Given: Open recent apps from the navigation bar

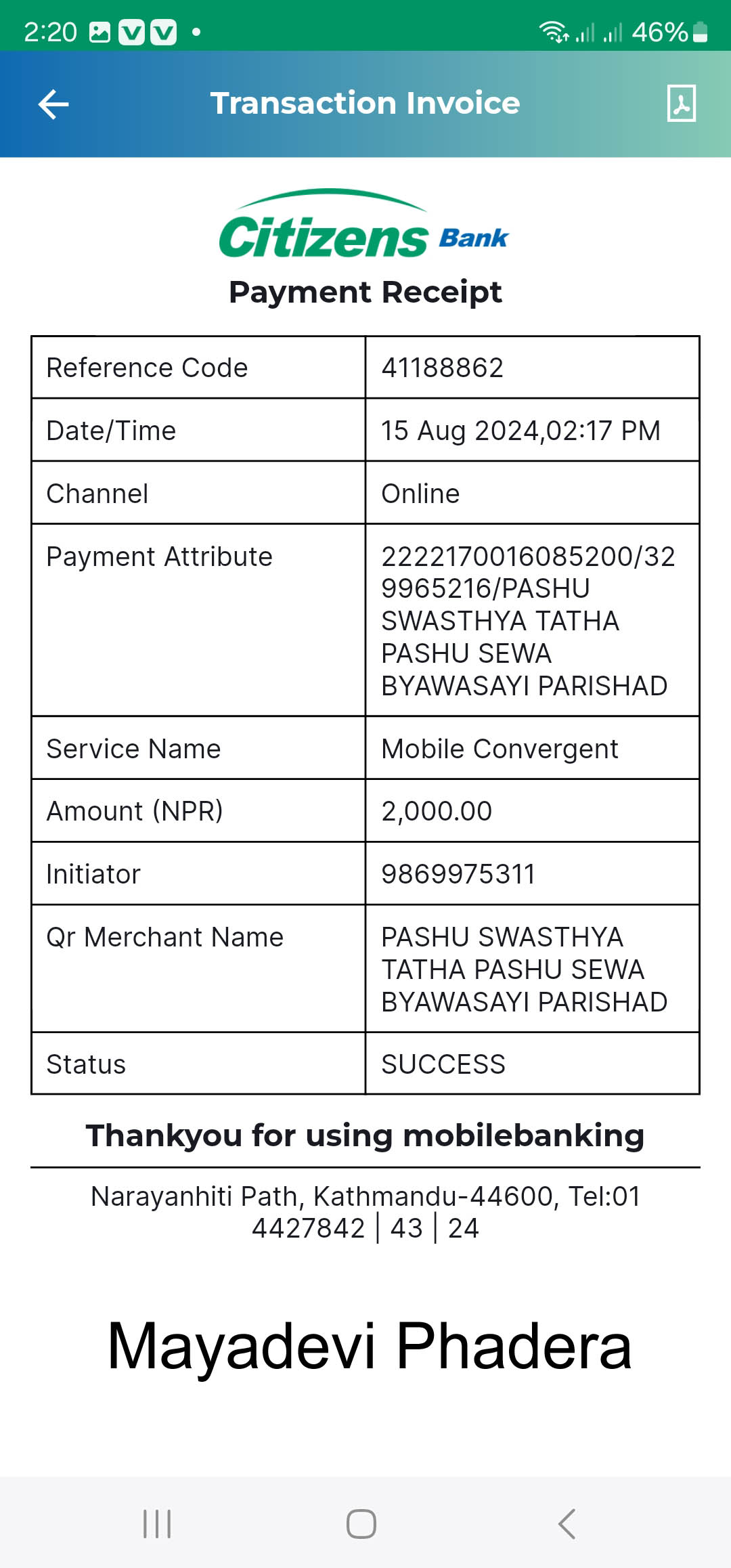Looking at the screenshot, I should pos(157,1524).
